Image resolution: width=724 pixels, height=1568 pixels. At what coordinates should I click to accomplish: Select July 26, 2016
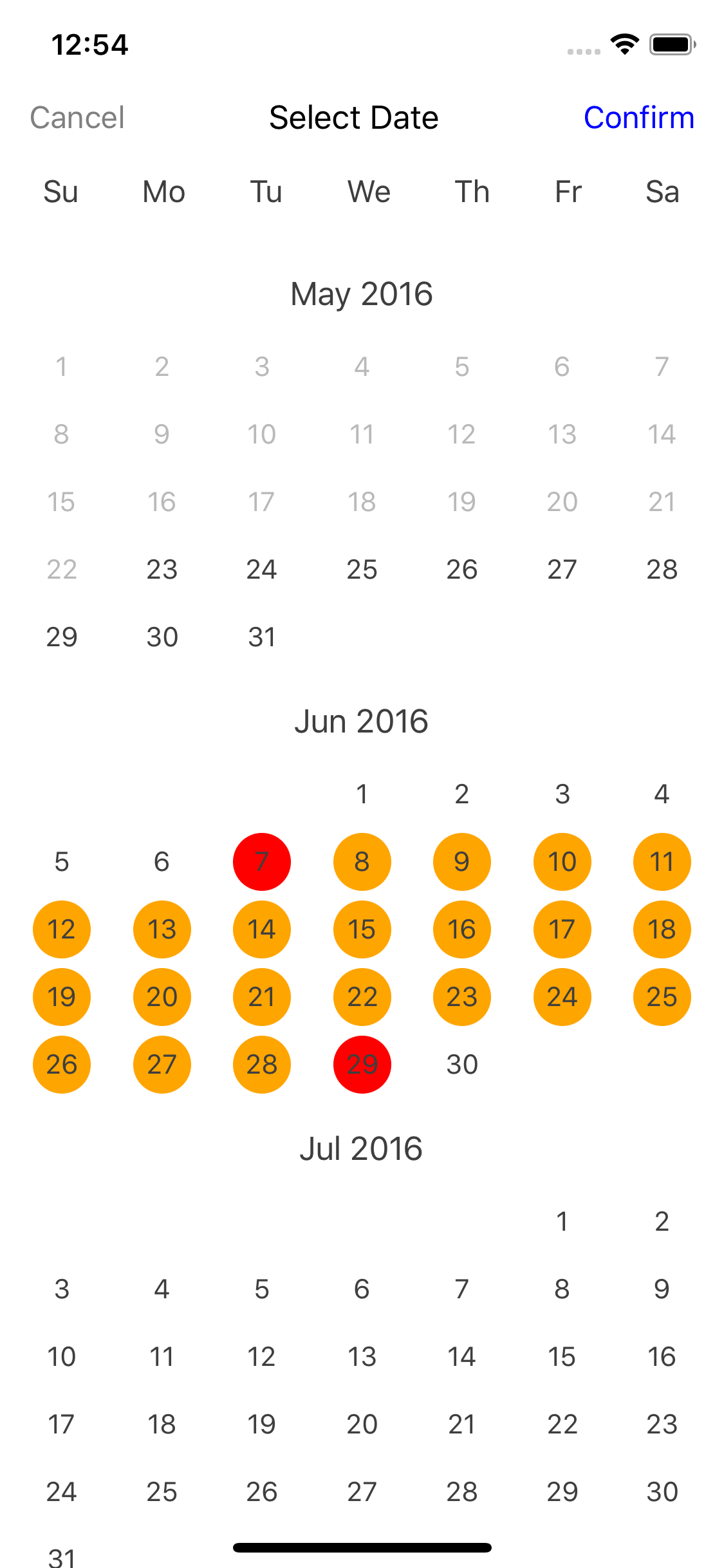pyautogui.click(x=261, y=1492)
